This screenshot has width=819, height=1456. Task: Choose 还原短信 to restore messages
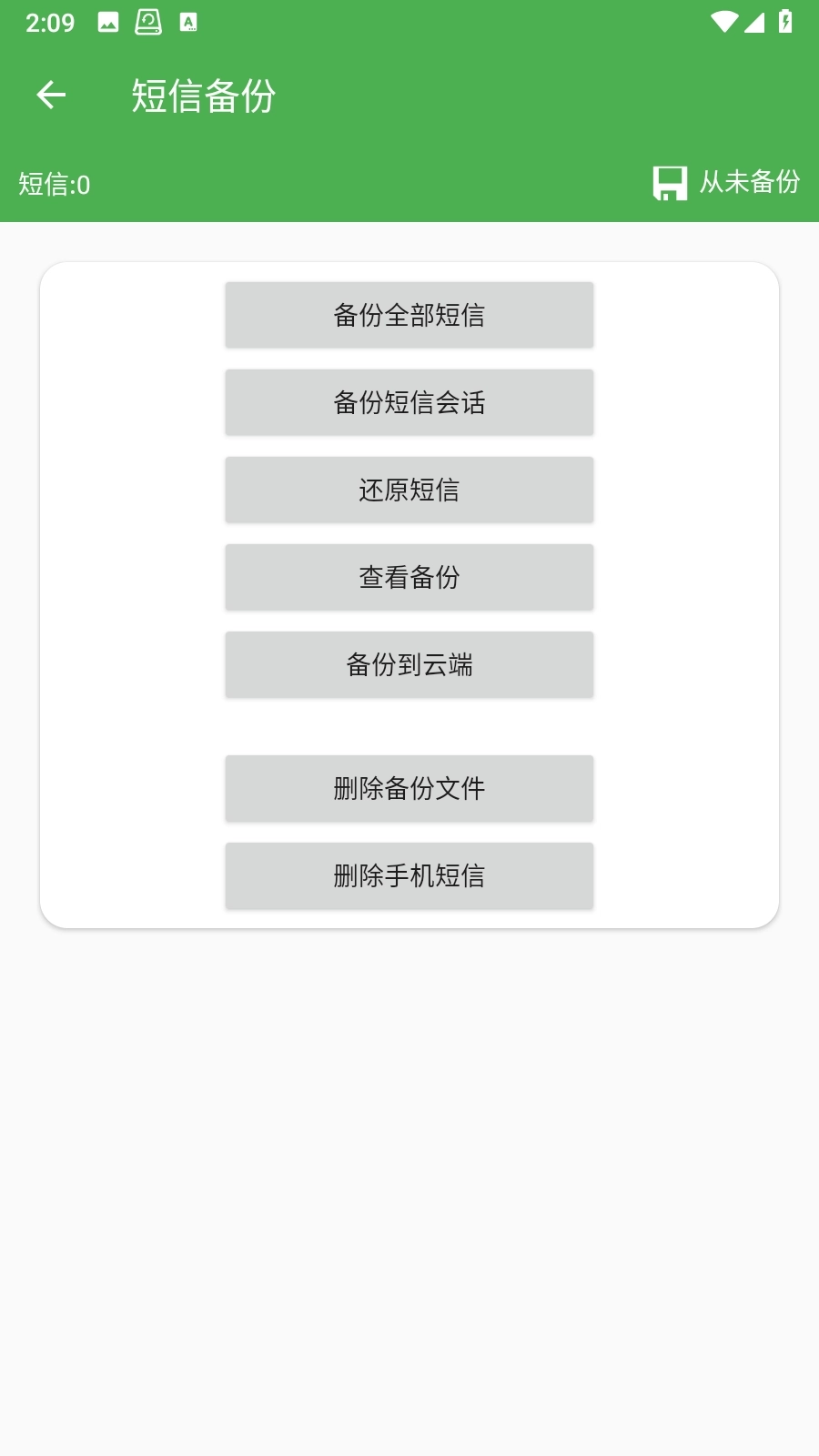(409, 490)
